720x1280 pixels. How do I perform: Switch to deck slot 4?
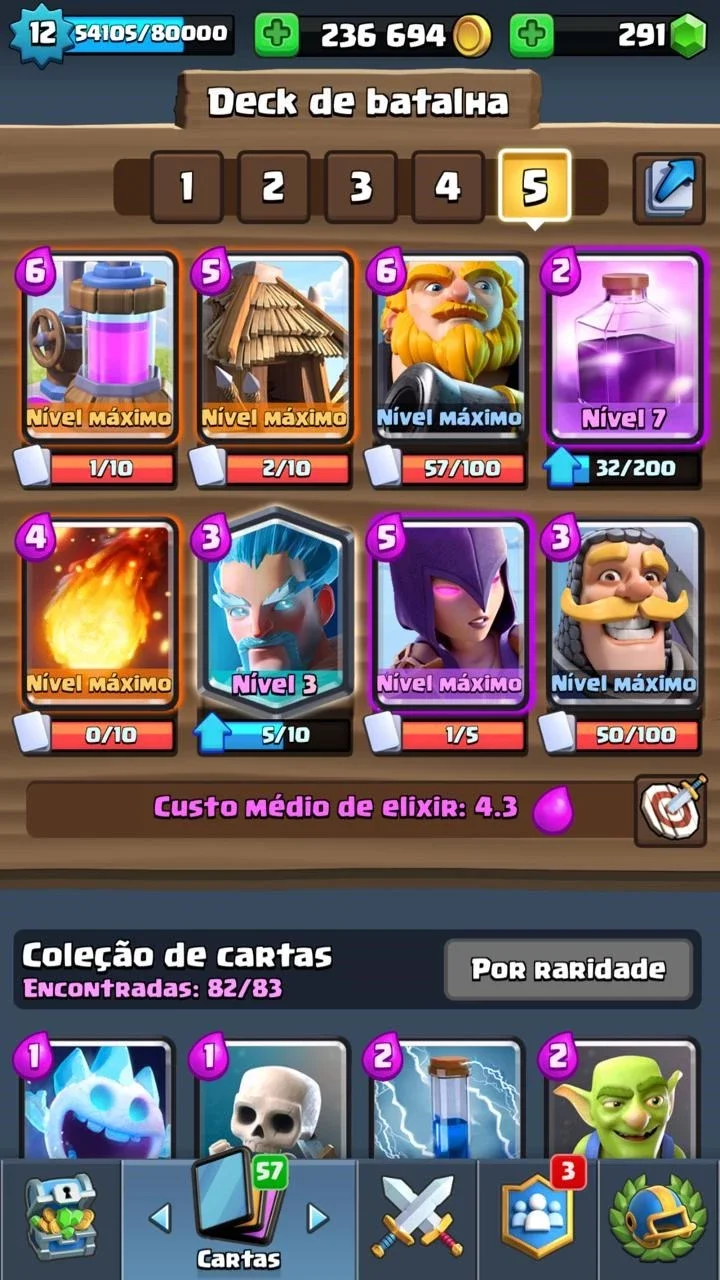448,186
